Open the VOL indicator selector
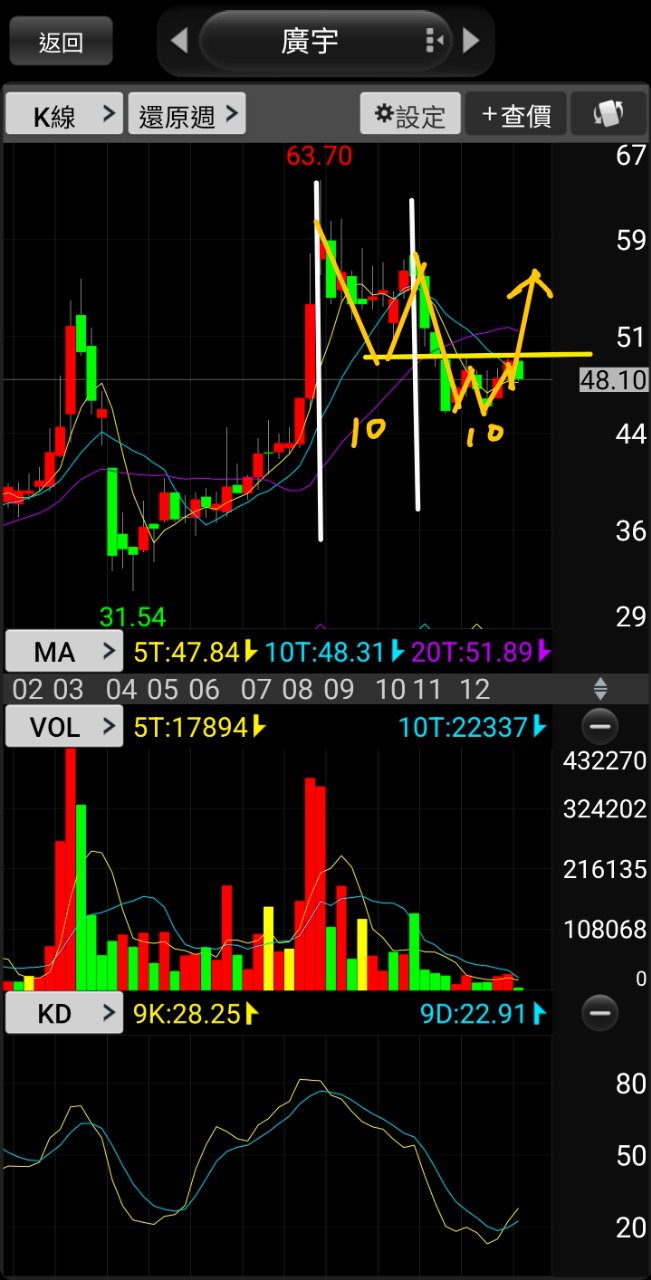 [x=64, y=726]
